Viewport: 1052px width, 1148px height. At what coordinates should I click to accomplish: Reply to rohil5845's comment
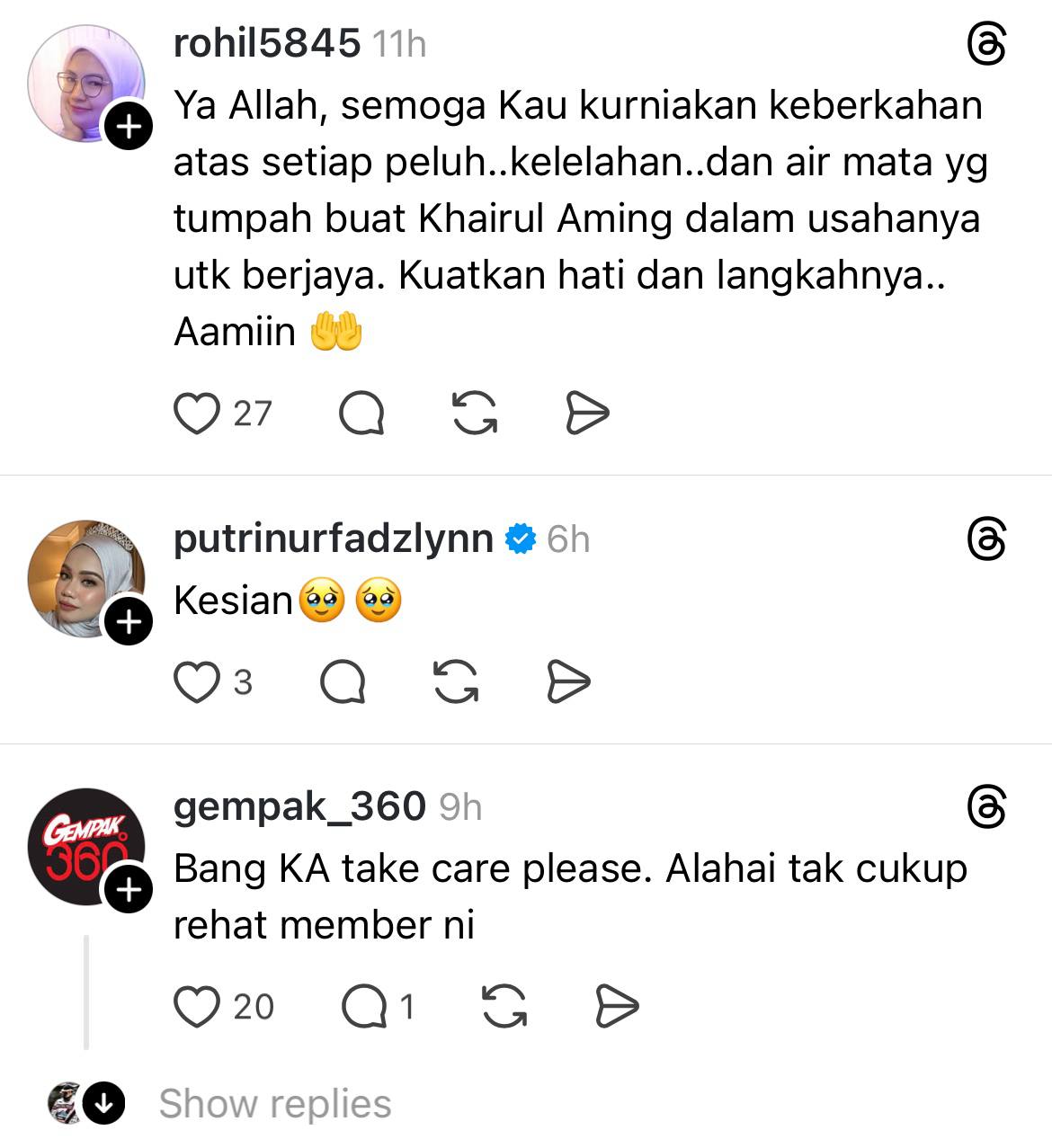[361, 414]
